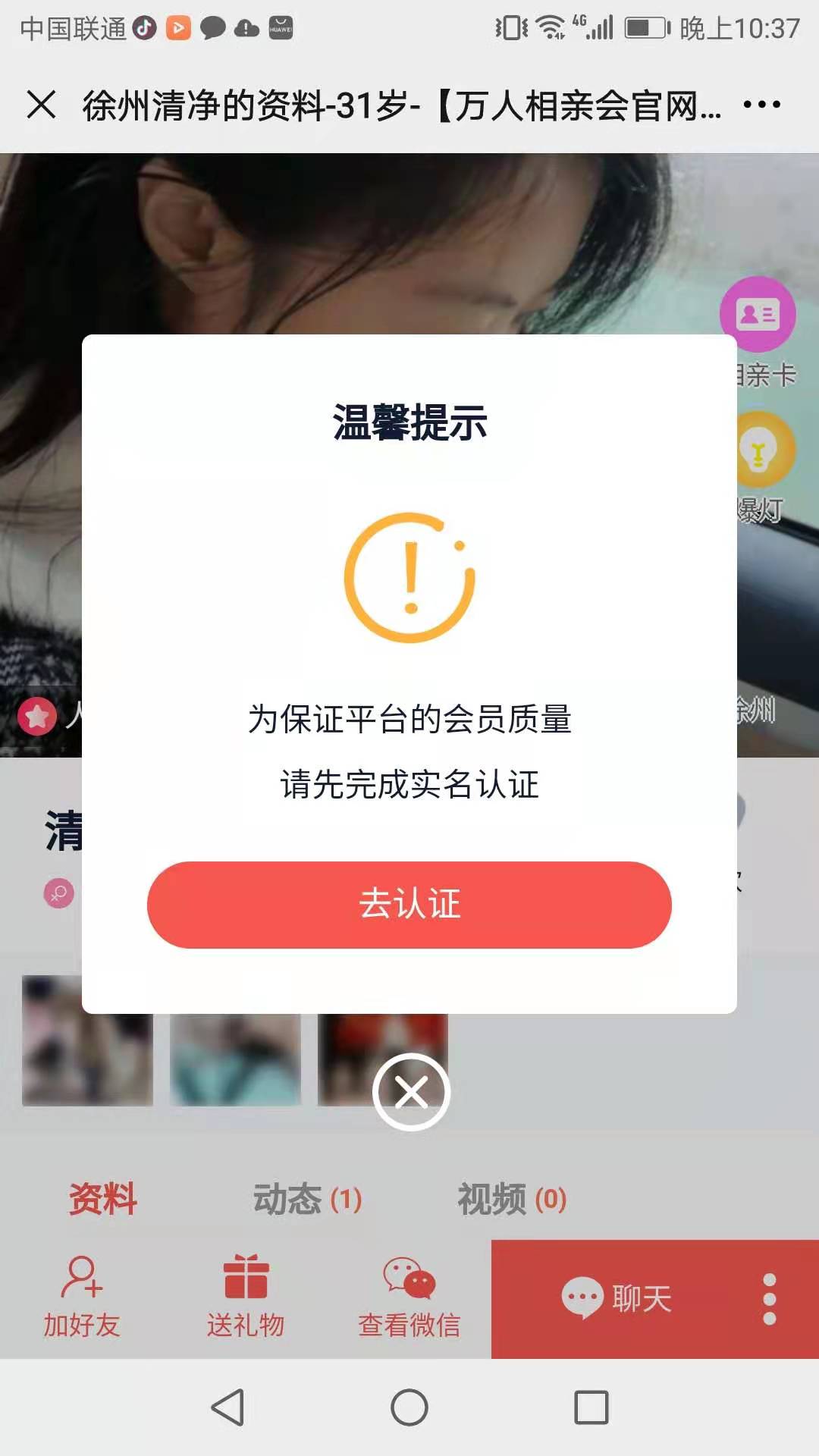Screen dimensions: 819x1456
Task: Tap the 爆灯 light bulb icon
Action: 758,451
